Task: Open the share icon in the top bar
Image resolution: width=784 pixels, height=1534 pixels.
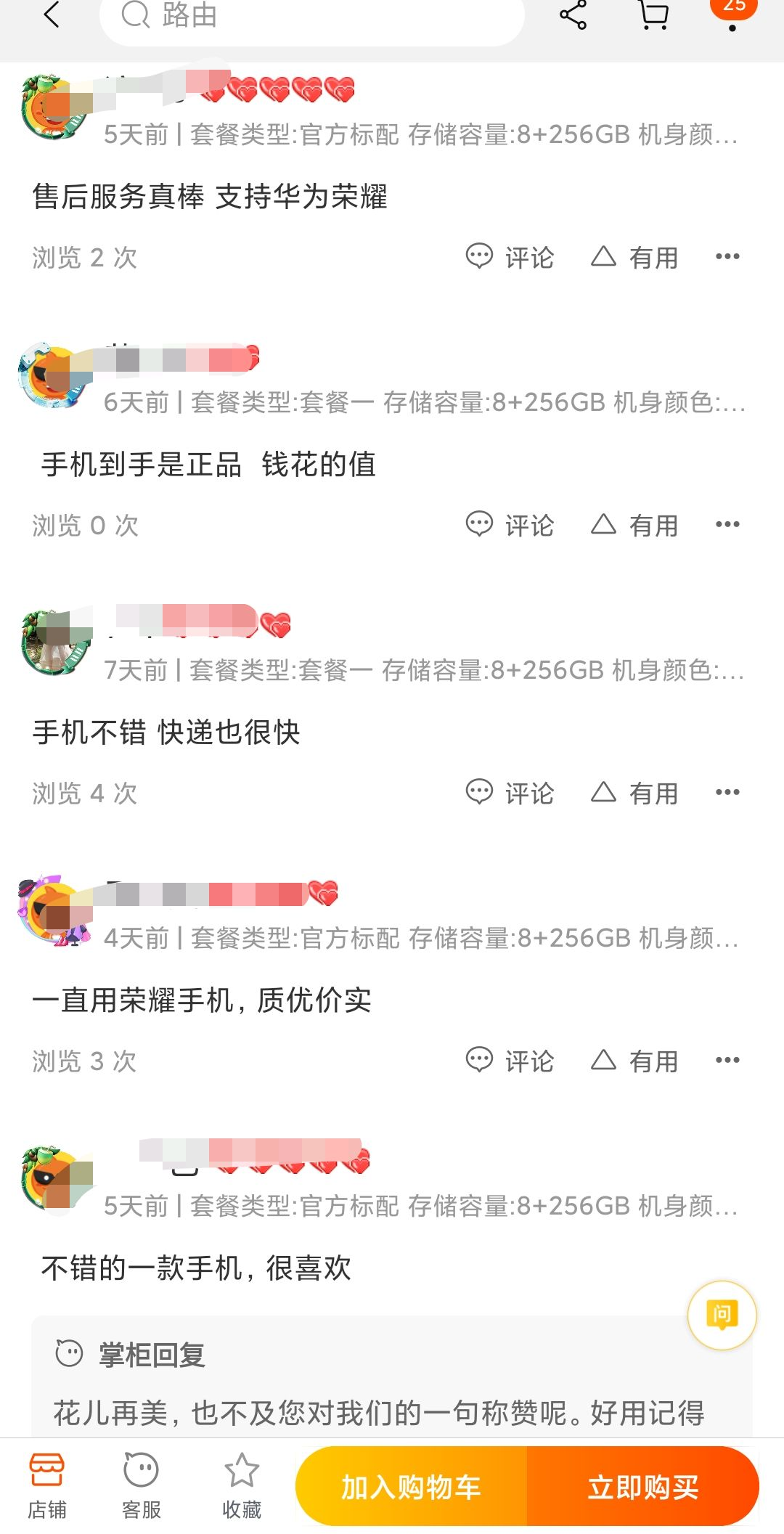Action: [x=574, y=16]
